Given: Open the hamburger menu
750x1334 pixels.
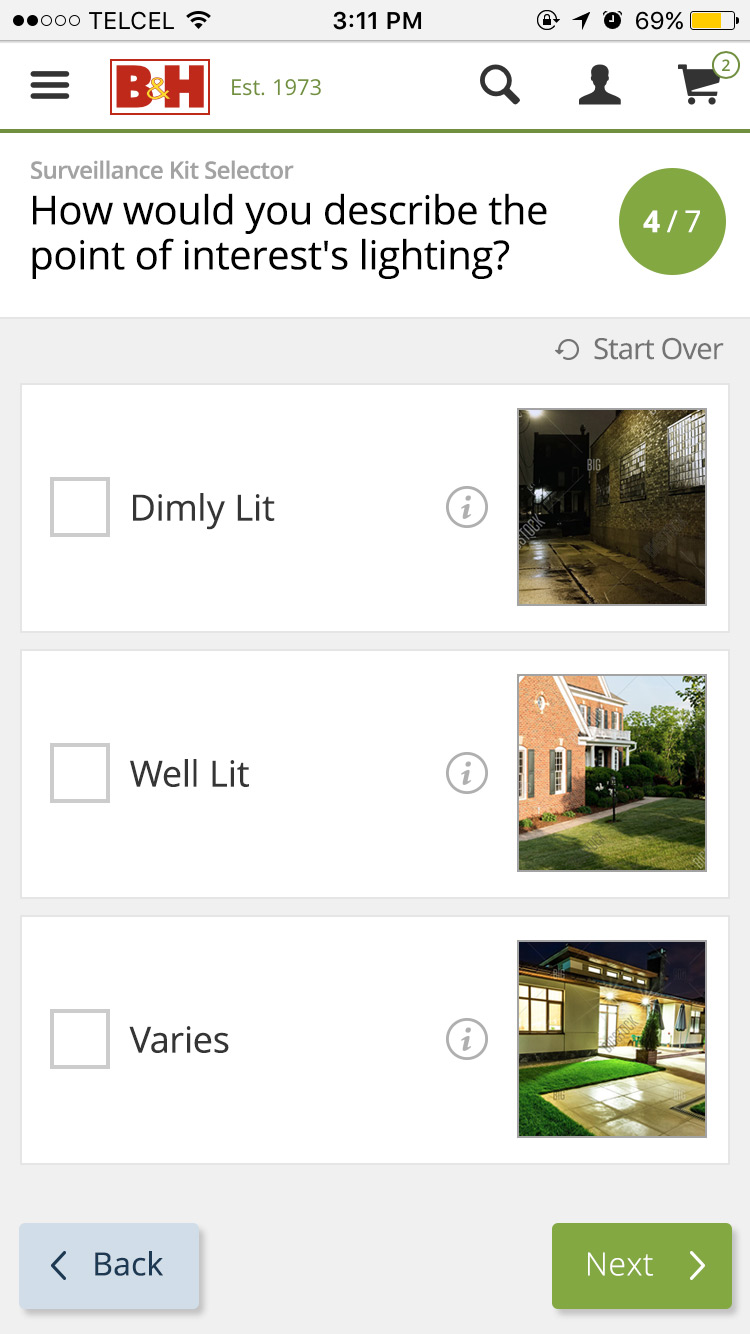Looking at the screenshot, I should click(x=50, y=86).
